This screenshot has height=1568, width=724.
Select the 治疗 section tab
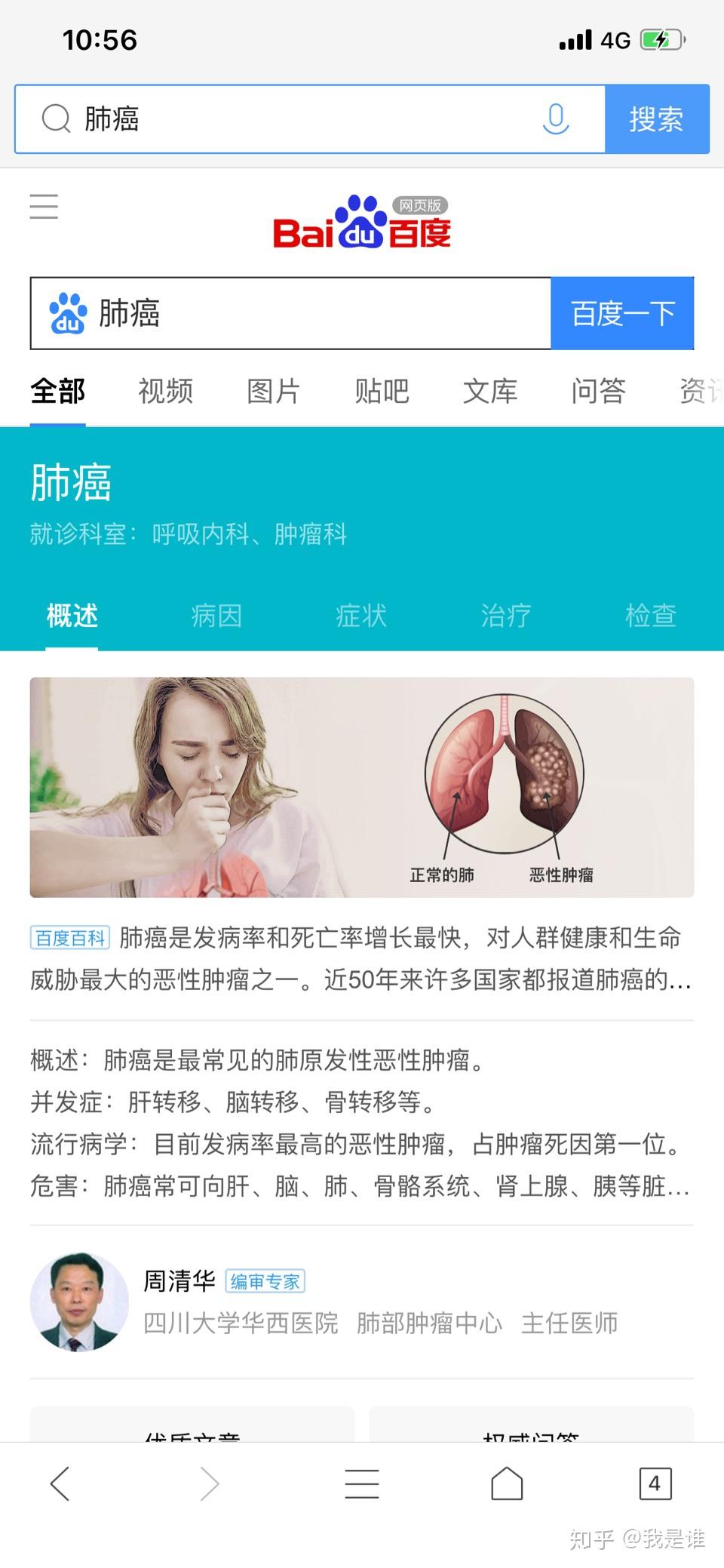tap(506, 616)
